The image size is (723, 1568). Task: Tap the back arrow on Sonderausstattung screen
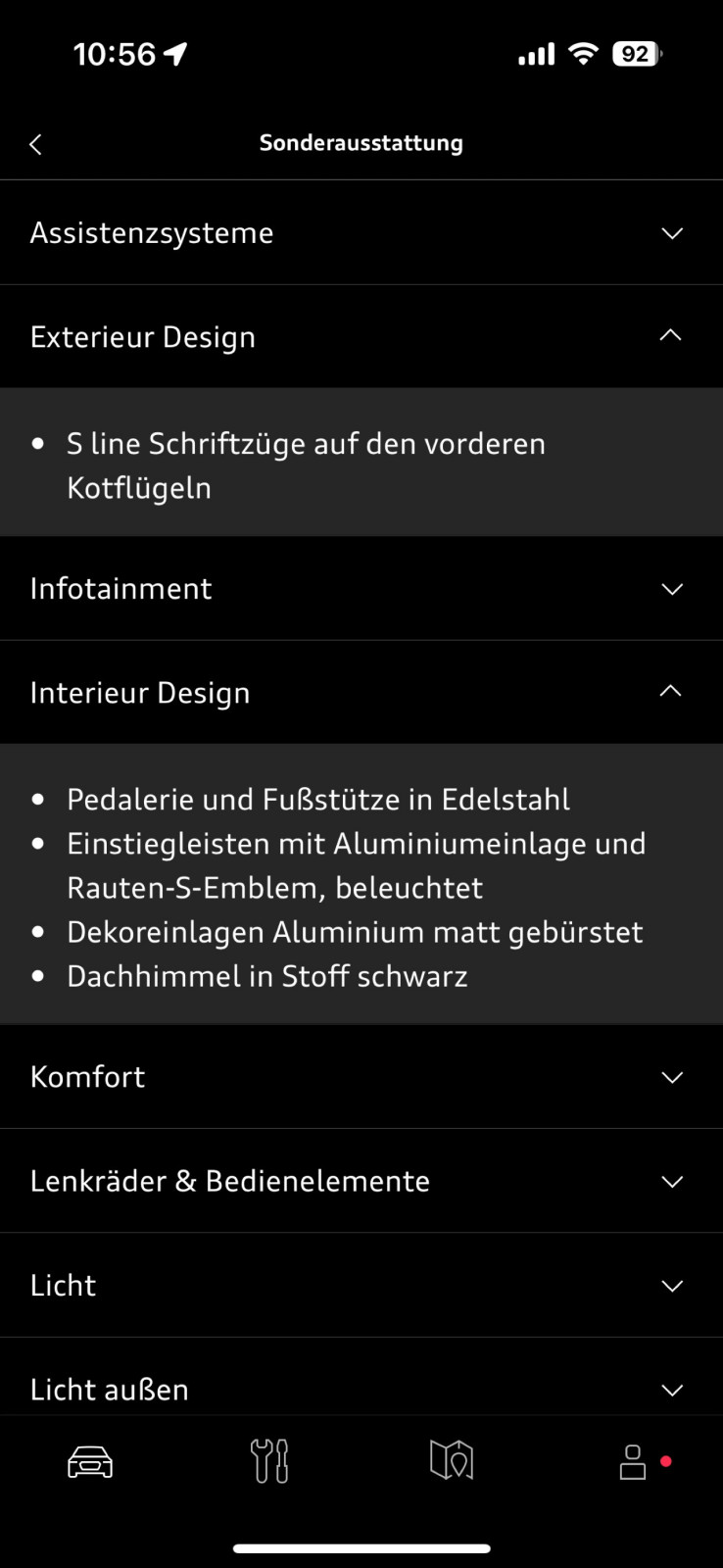(35, 143)
